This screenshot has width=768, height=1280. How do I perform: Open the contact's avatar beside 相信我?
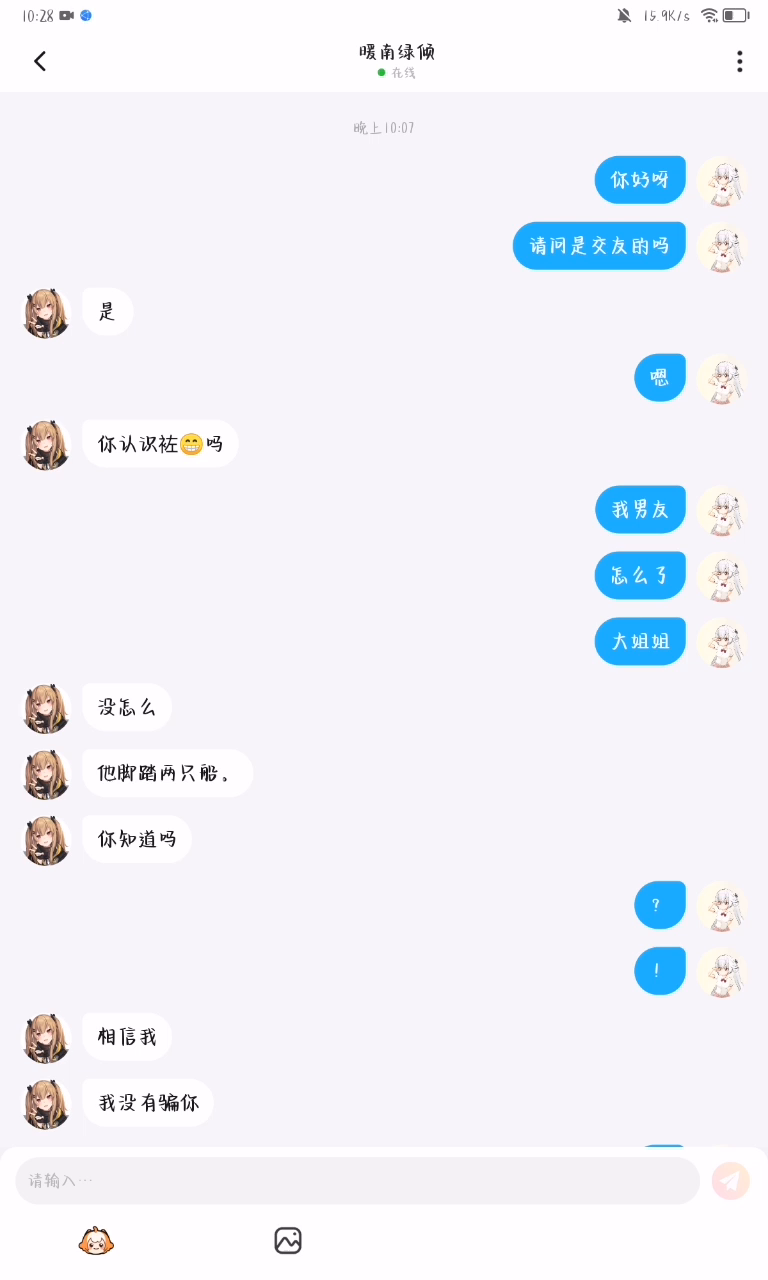pos(47,1037)
